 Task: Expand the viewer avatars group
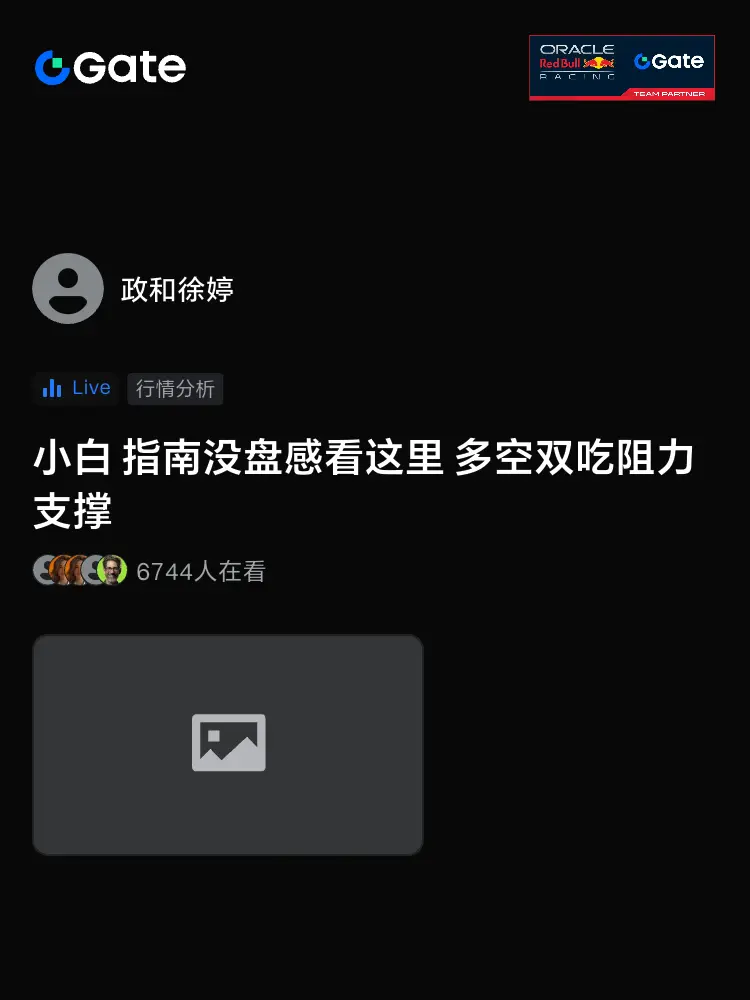tap(80, 570)
